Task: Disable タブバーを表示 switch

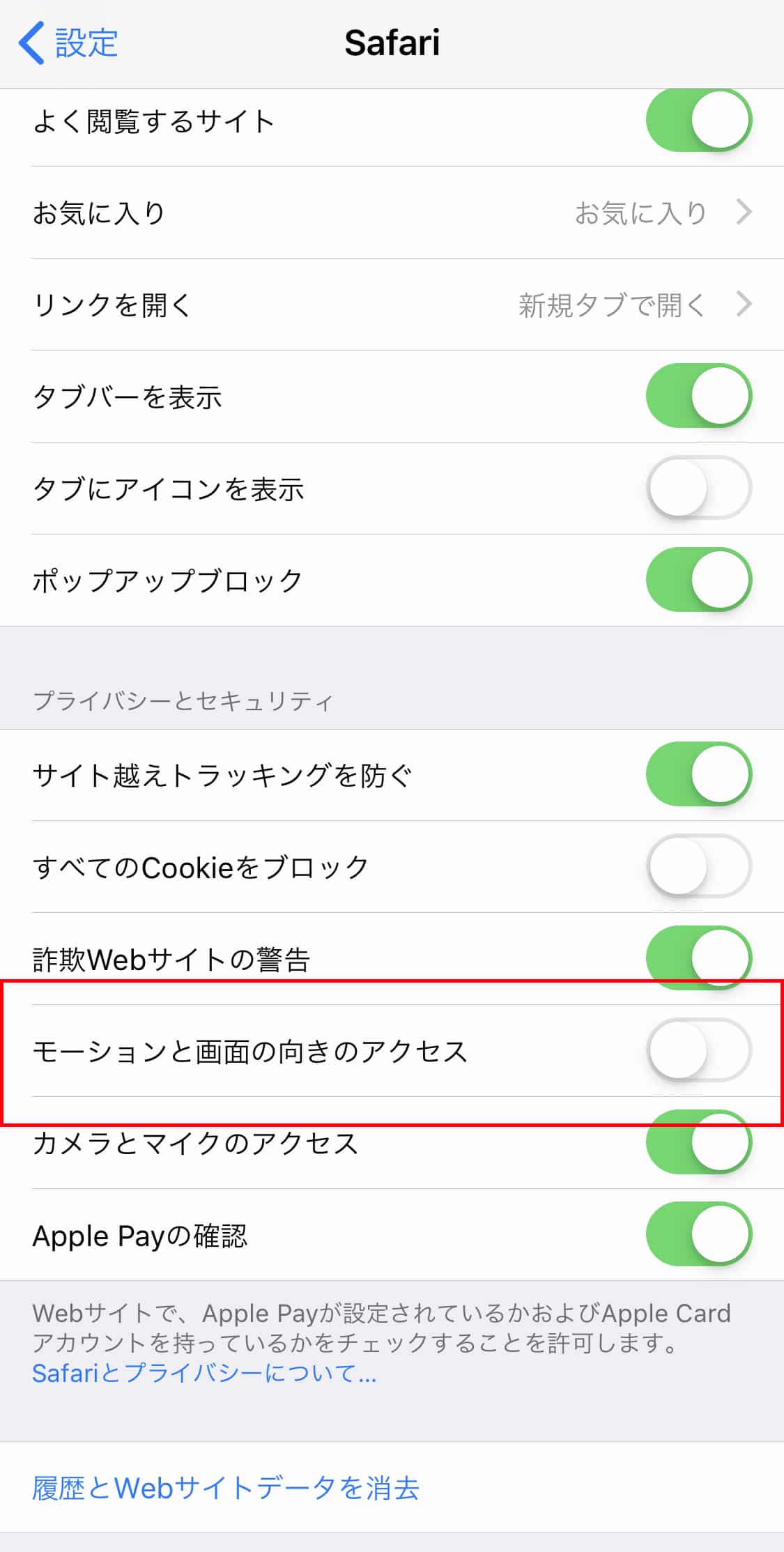Action: tap(698, 396)
